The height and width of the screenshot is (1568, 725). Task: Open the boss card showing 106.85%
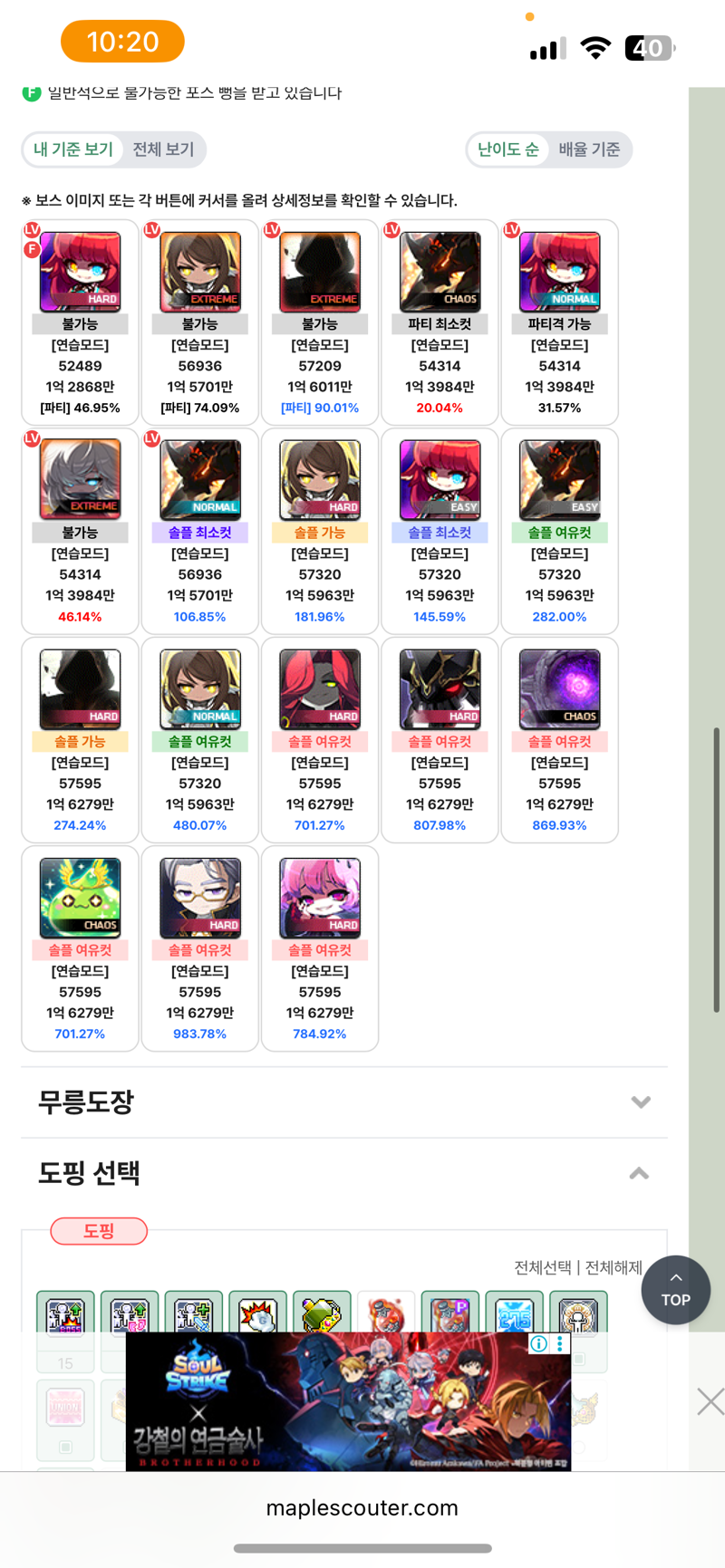[x=199, y=530]
